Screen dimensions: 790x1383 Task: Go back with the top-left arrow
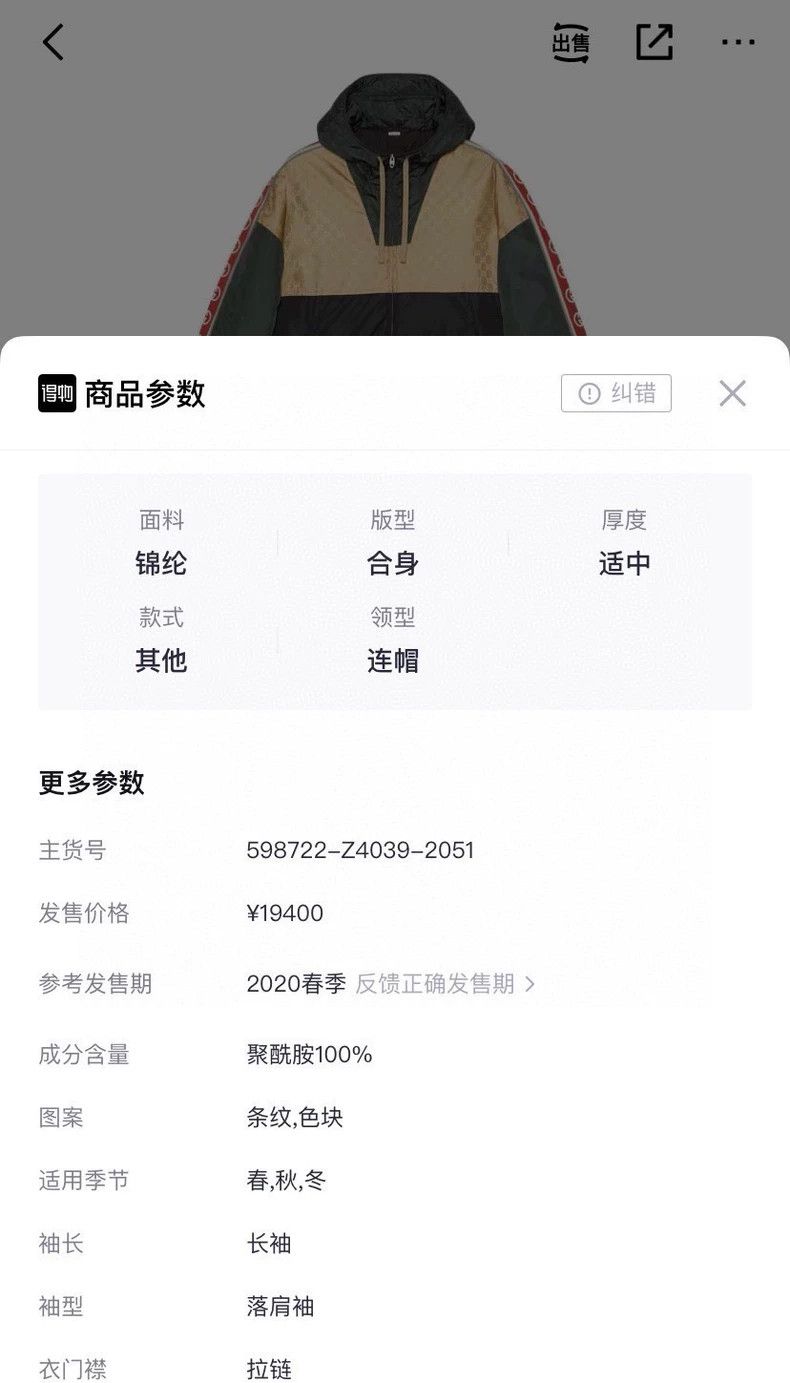[53, 42]
